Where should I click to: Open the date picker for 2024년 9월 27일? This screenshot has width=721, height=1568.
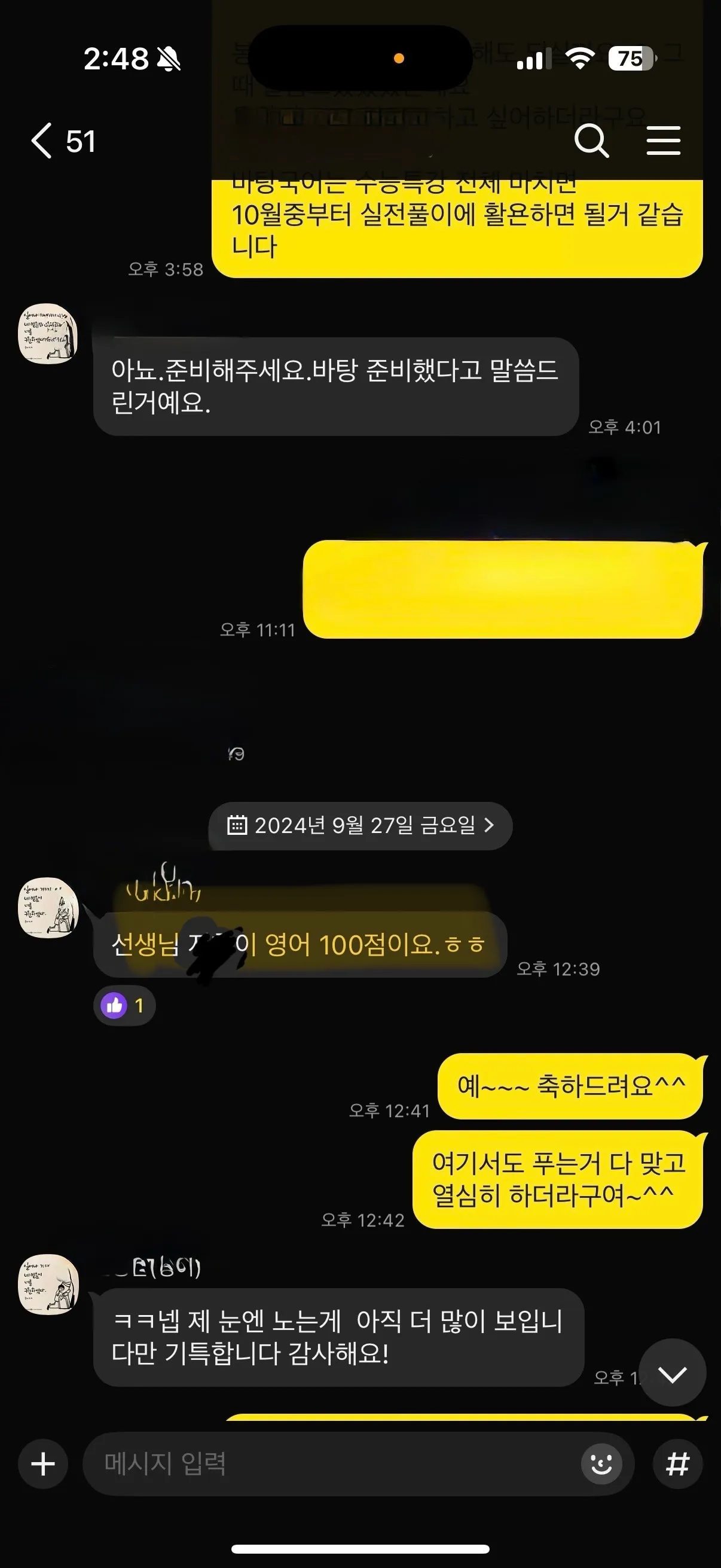[360, 826]
